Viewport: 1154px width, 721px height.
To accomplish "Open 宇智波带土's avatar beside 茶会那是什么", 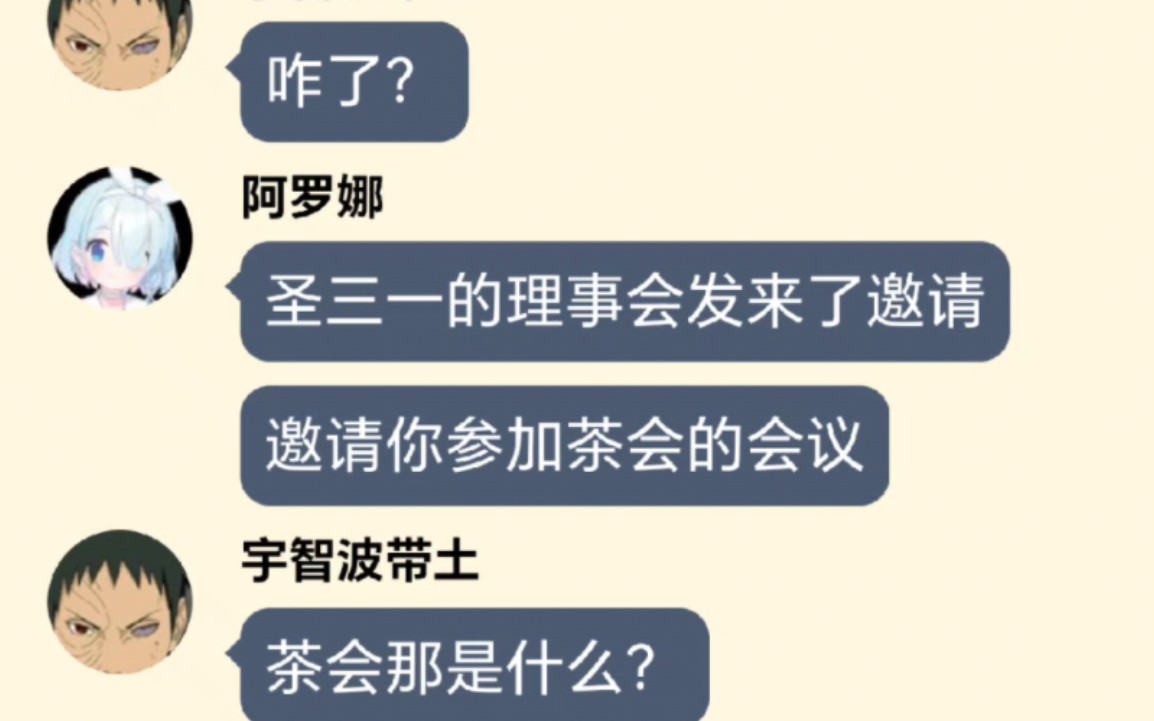I will point(120,602).
